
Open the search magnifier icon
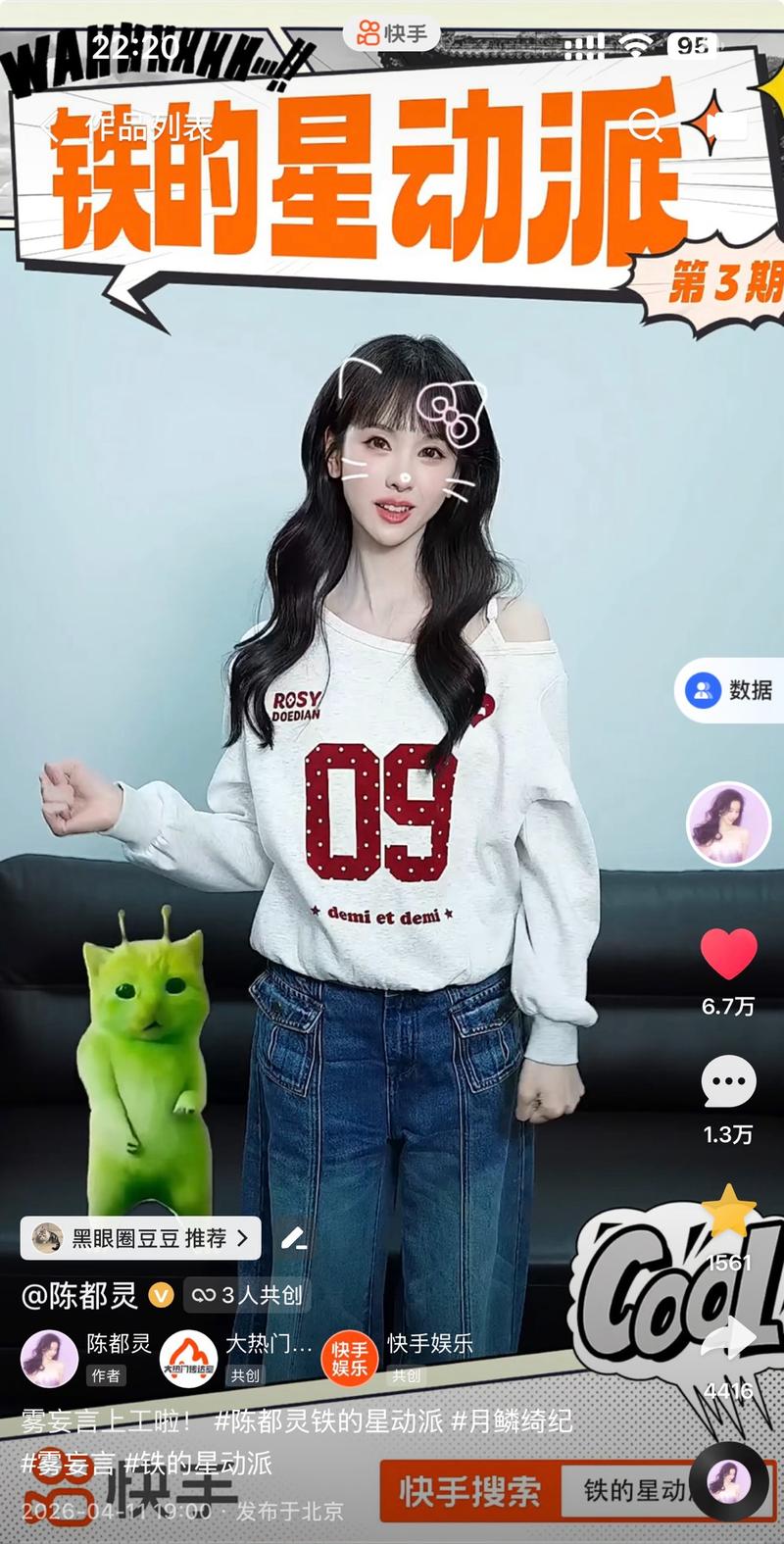point(647,125)
